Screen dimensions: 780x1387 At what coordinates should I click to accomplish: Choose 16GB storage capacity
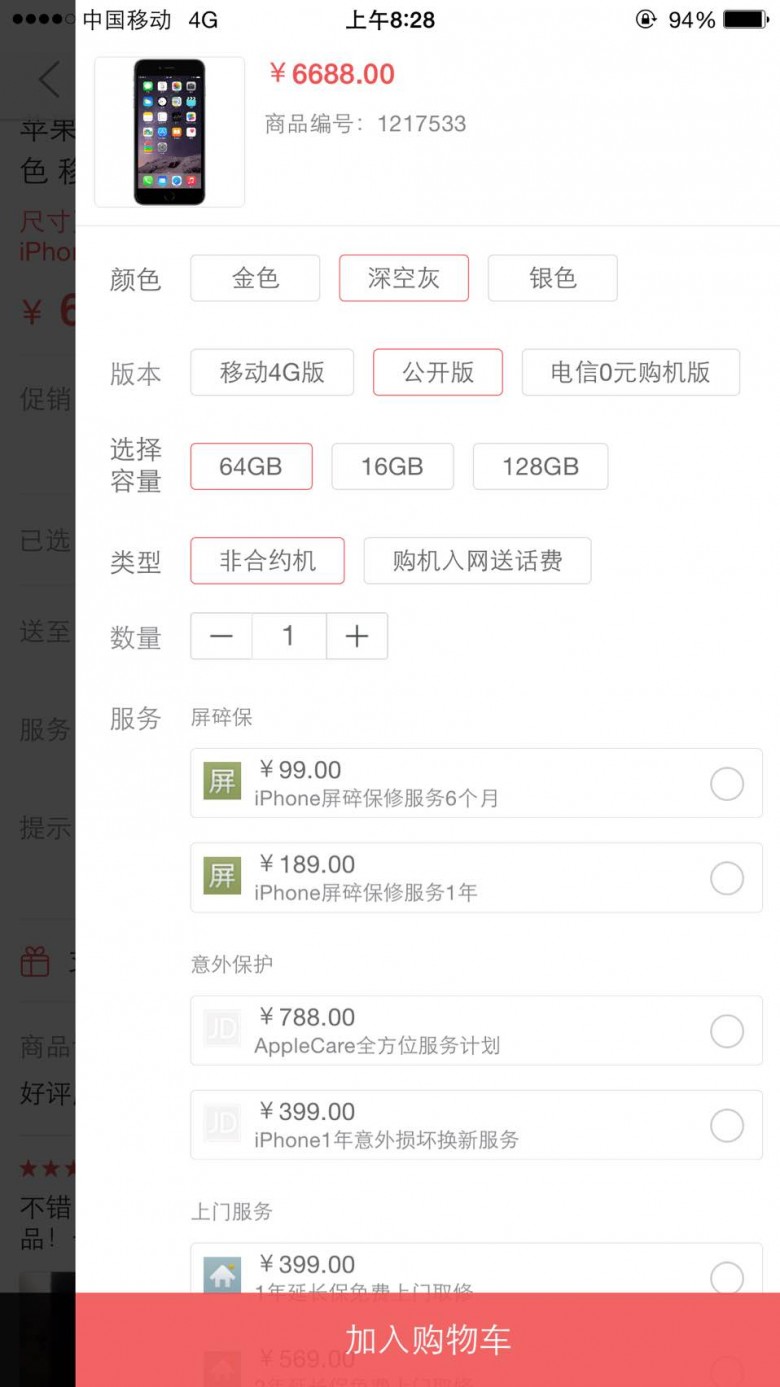392,466
